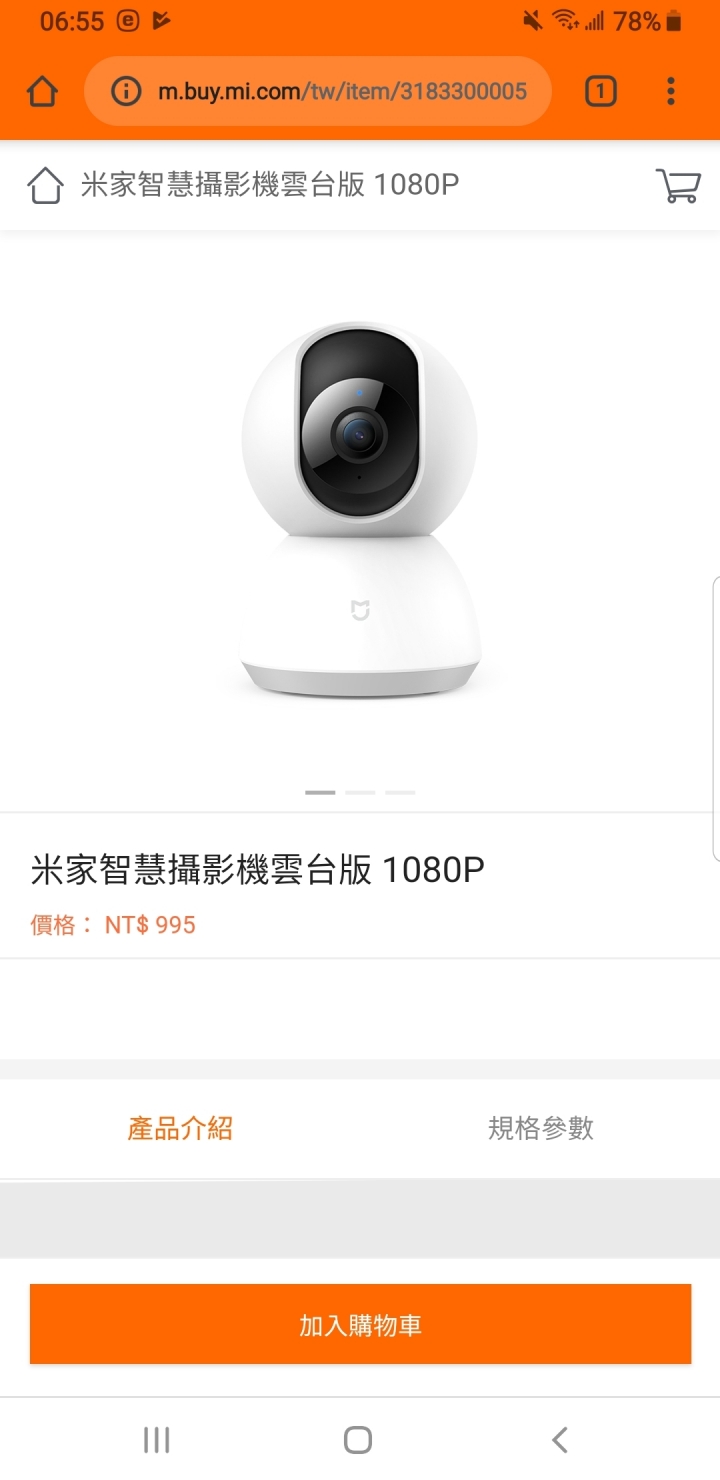Tap the browser home button
Image resolution: width=720 pixels, height=1480 pixels.
point(42,92)
